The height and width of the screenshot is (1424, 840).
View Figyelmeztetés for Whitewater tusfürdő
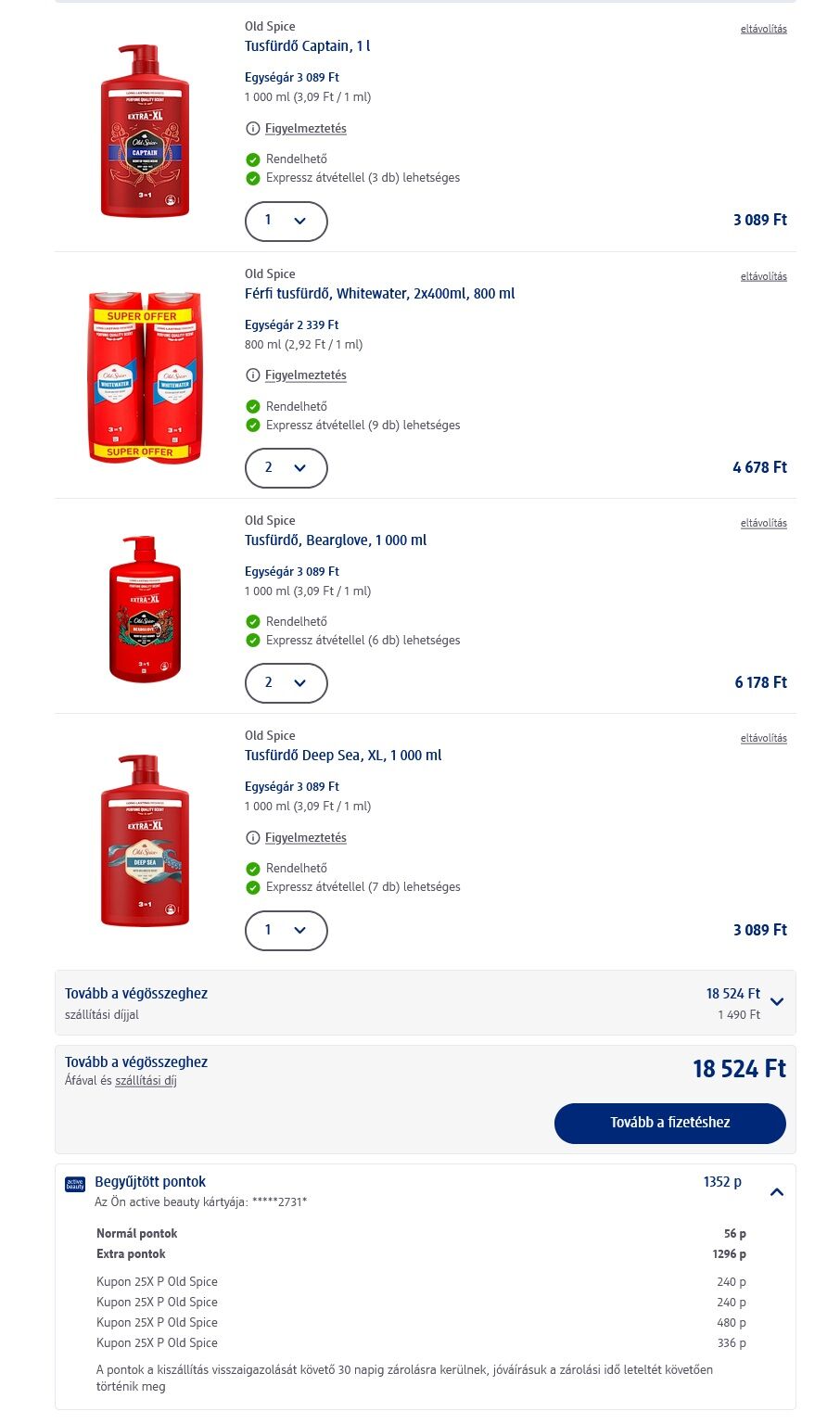pos(305,375)
